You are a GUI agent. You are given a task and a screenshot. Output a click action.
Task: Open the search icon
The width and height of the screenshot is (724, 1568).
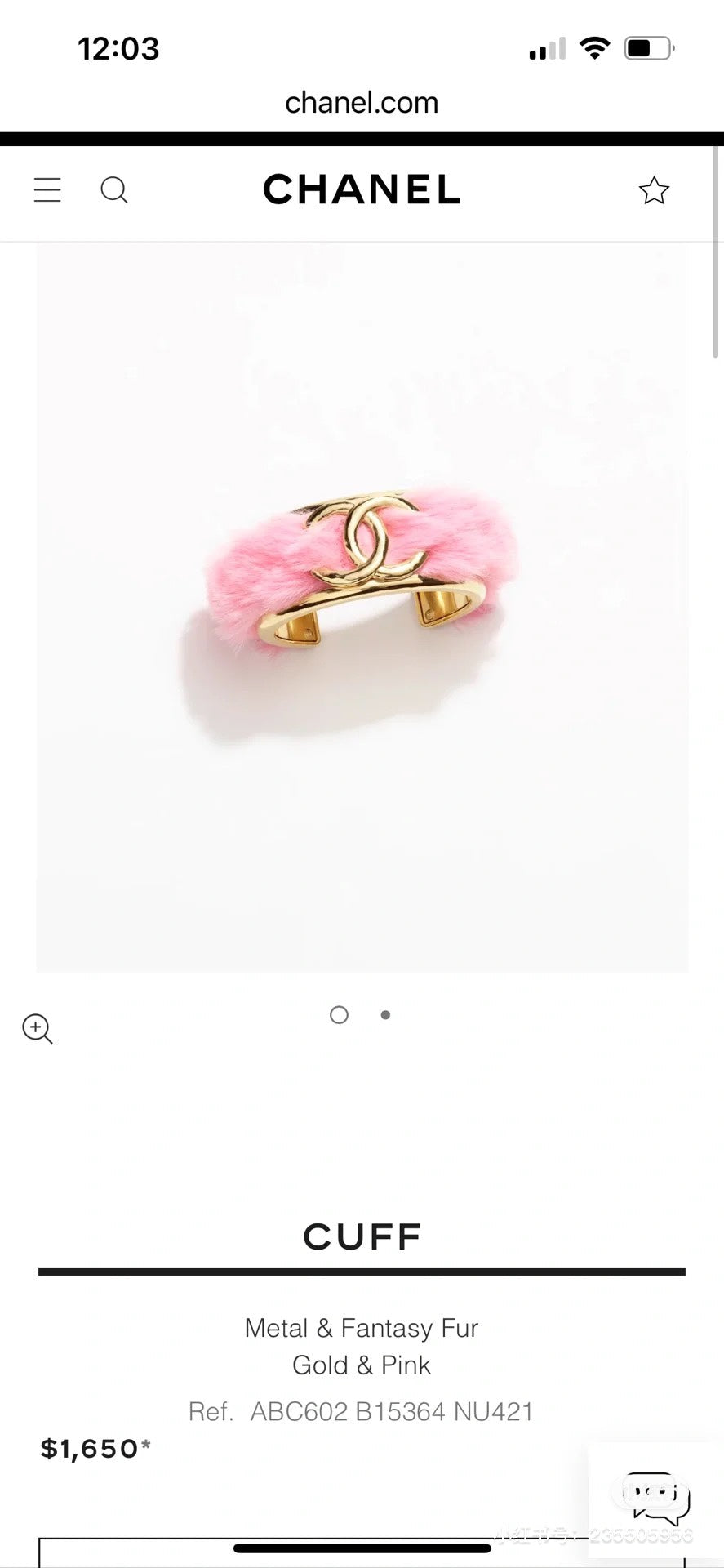114,190
